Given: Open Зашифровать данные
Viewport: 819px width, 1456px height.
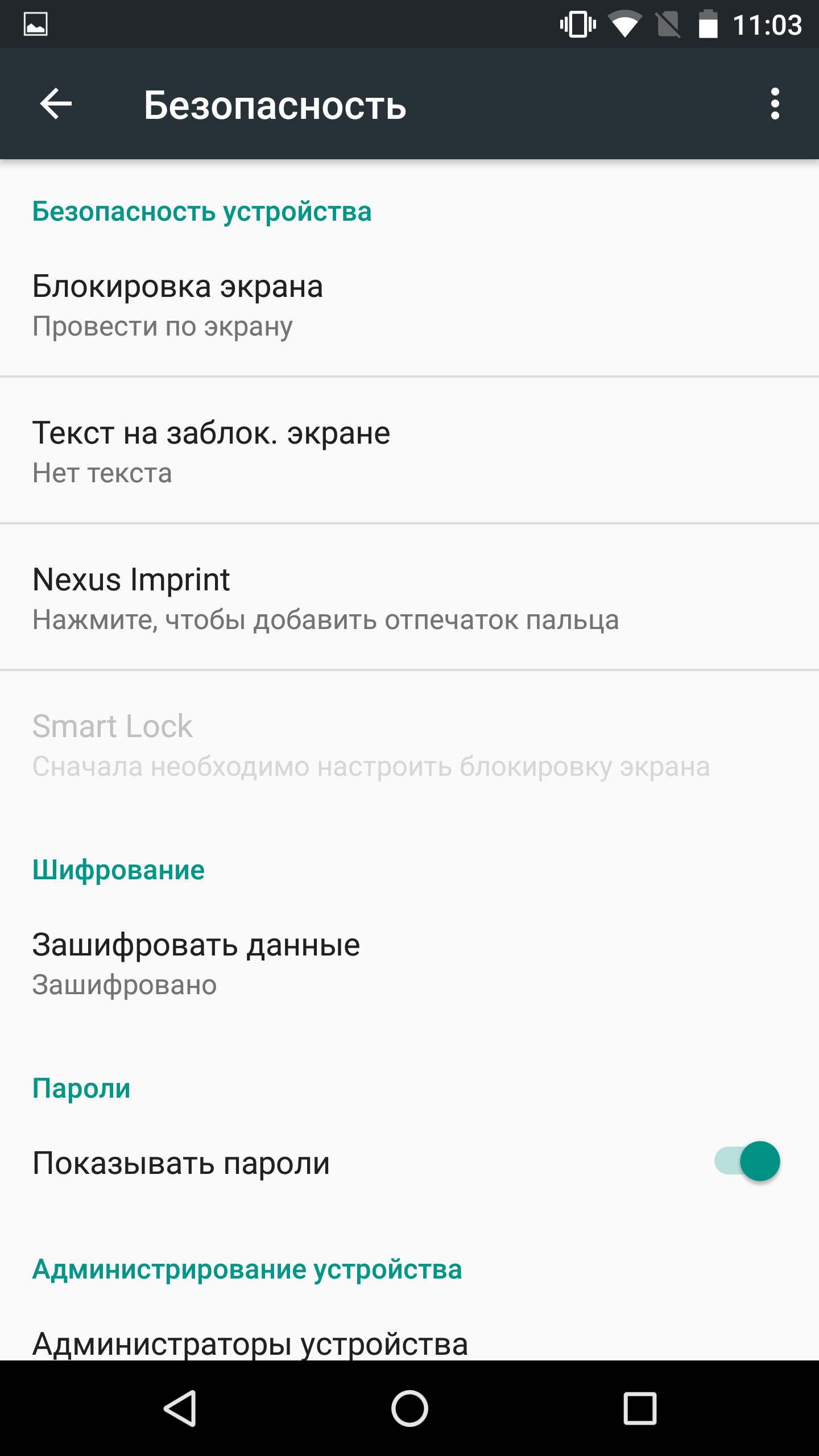Looking at the screenshot, I should coord(409,963).
